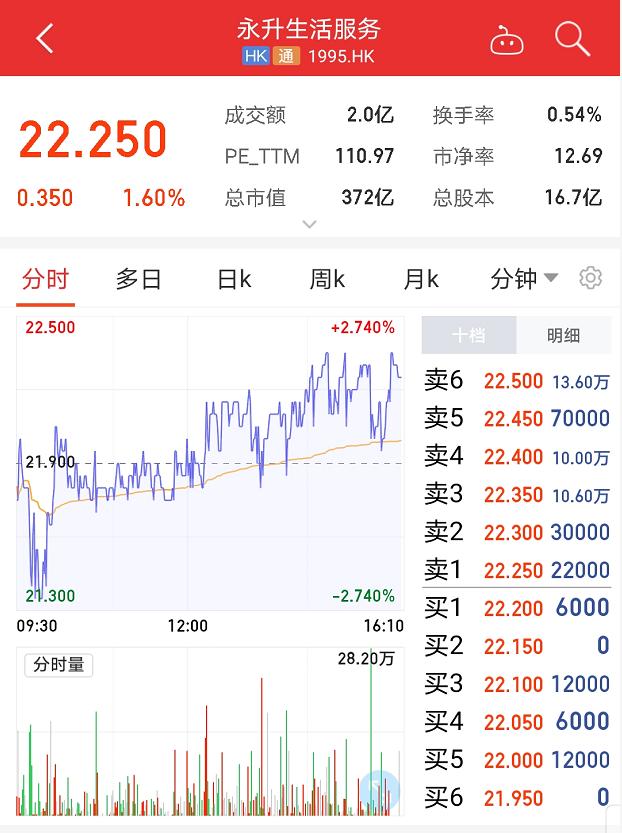Open the robot assistant icon
Screen dimensions: 622x833
pyautogui.click(x=507, y=40)
